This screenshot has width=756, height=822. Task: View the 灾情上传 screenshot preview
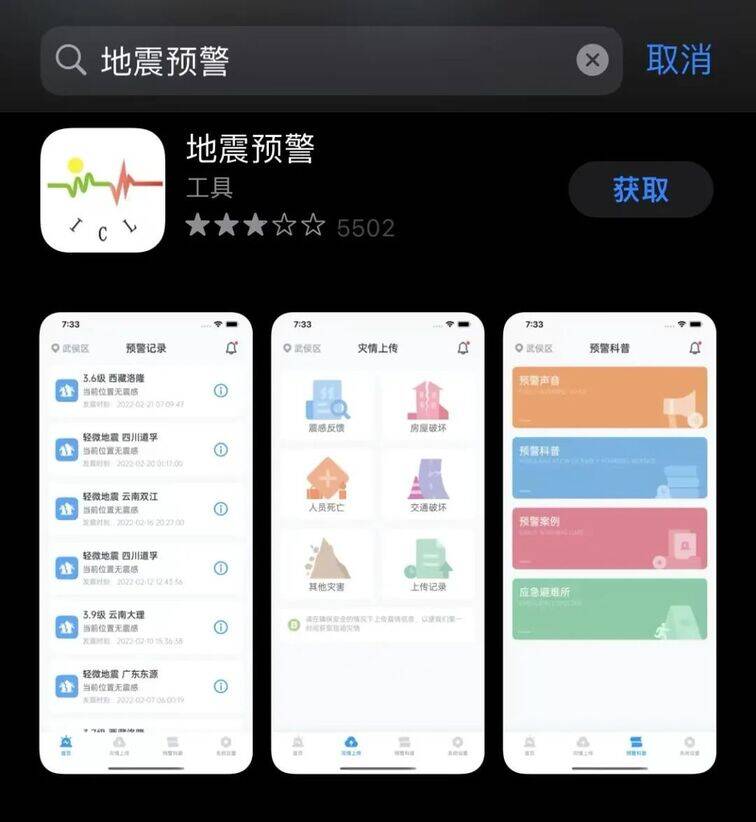point(377,543)
